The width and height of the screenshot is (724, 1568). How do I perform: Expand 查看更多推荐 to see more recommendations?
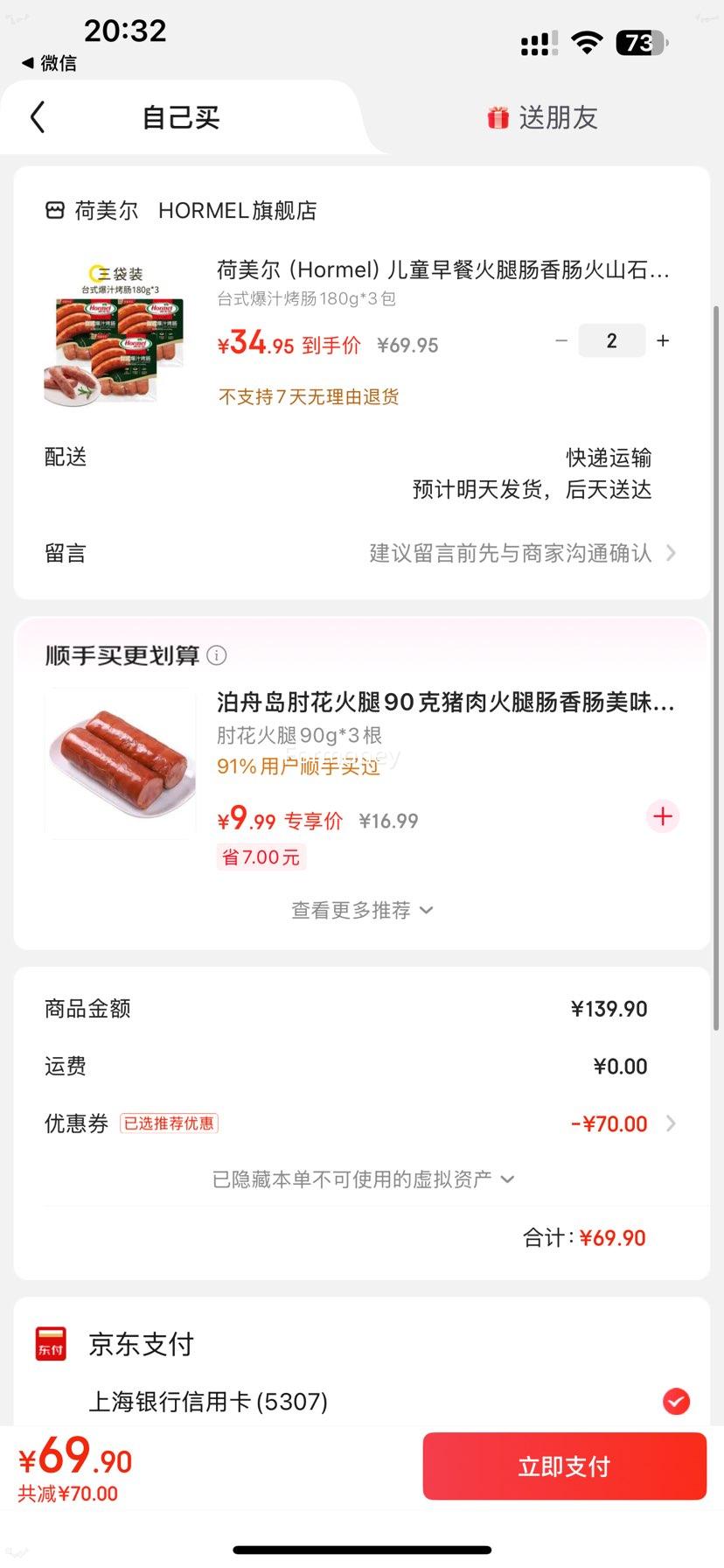pyautogui.click(x=362, y=910)
